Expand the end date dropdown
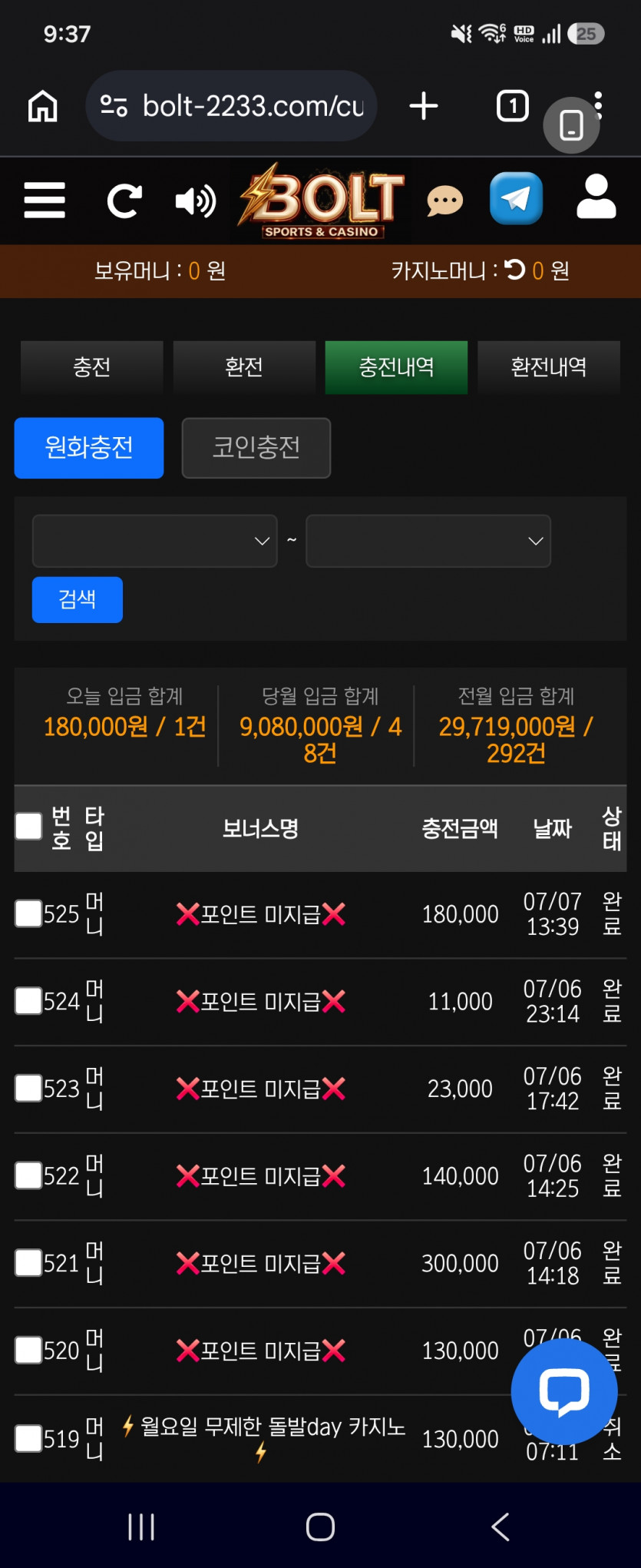The image size is (641, 1568). click(428, 541)
